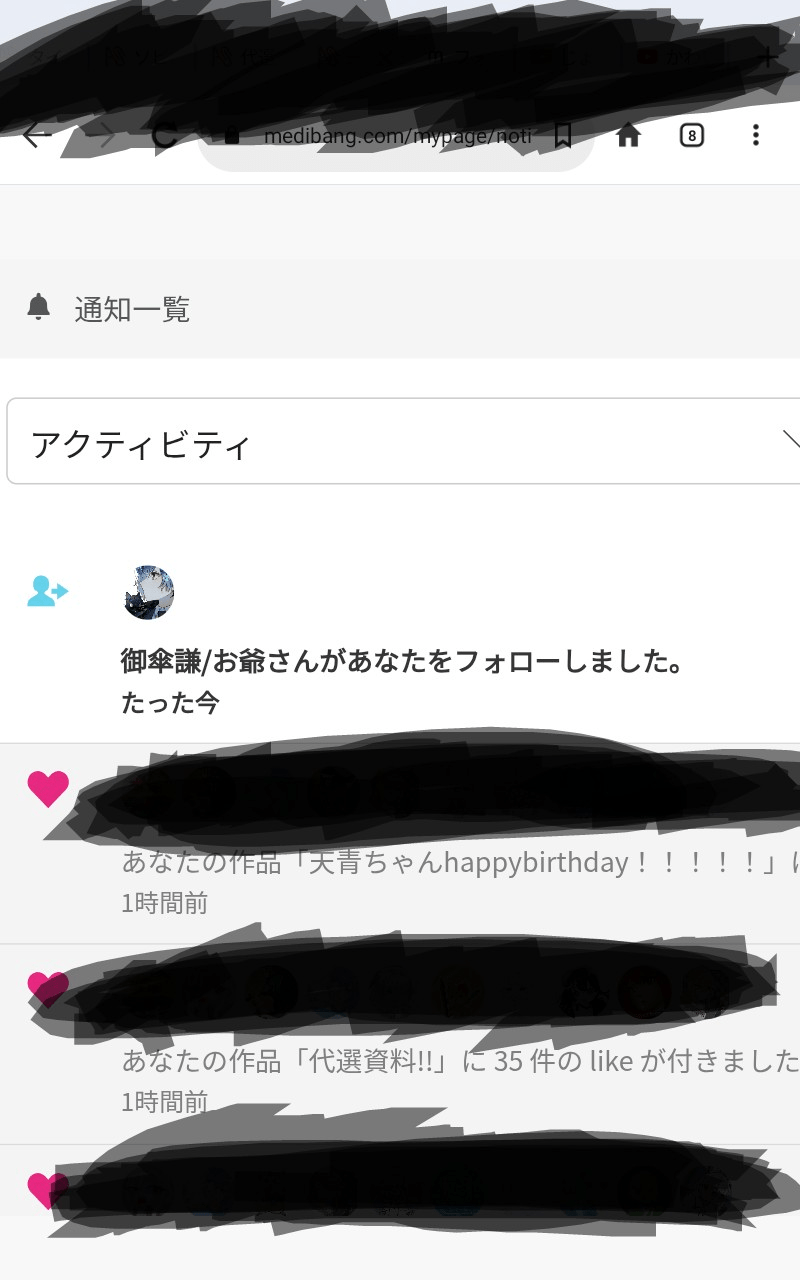Screen dimensions: 800x1280
Task: Open the follow notification from 御傘謙/お爺さん
Action: pyautogui.click(x=402, y=662)
